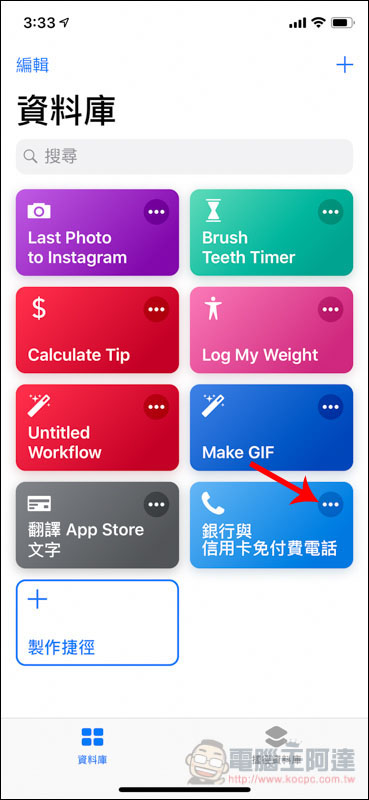The width and height of the screenshot is (369, 800).
Task: Run the Make GIF shortcut
Action: pyautogui.click(x=272, y=428)
